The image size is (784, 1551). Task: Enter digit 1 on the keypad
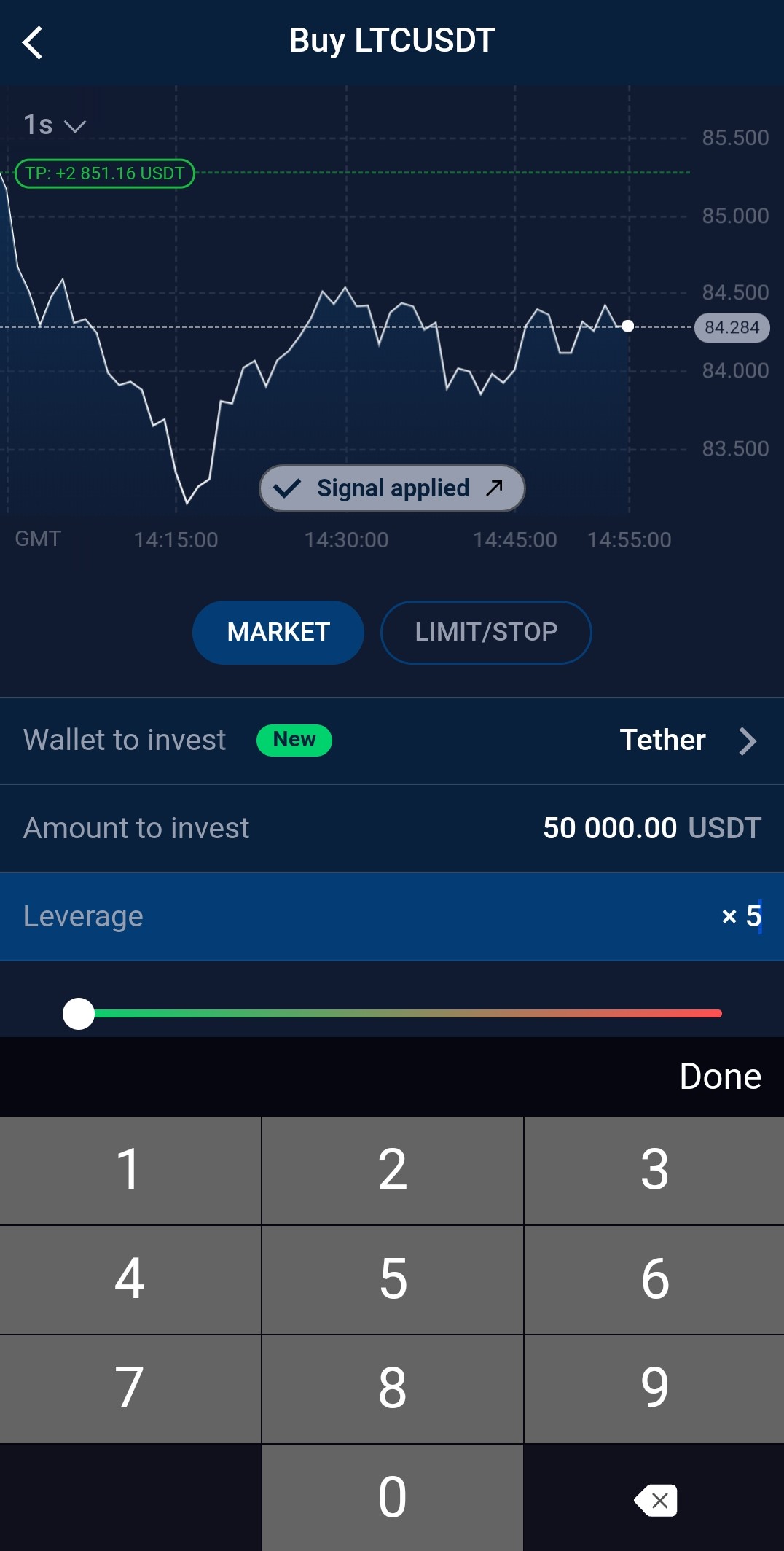(x=130, y=1170)
